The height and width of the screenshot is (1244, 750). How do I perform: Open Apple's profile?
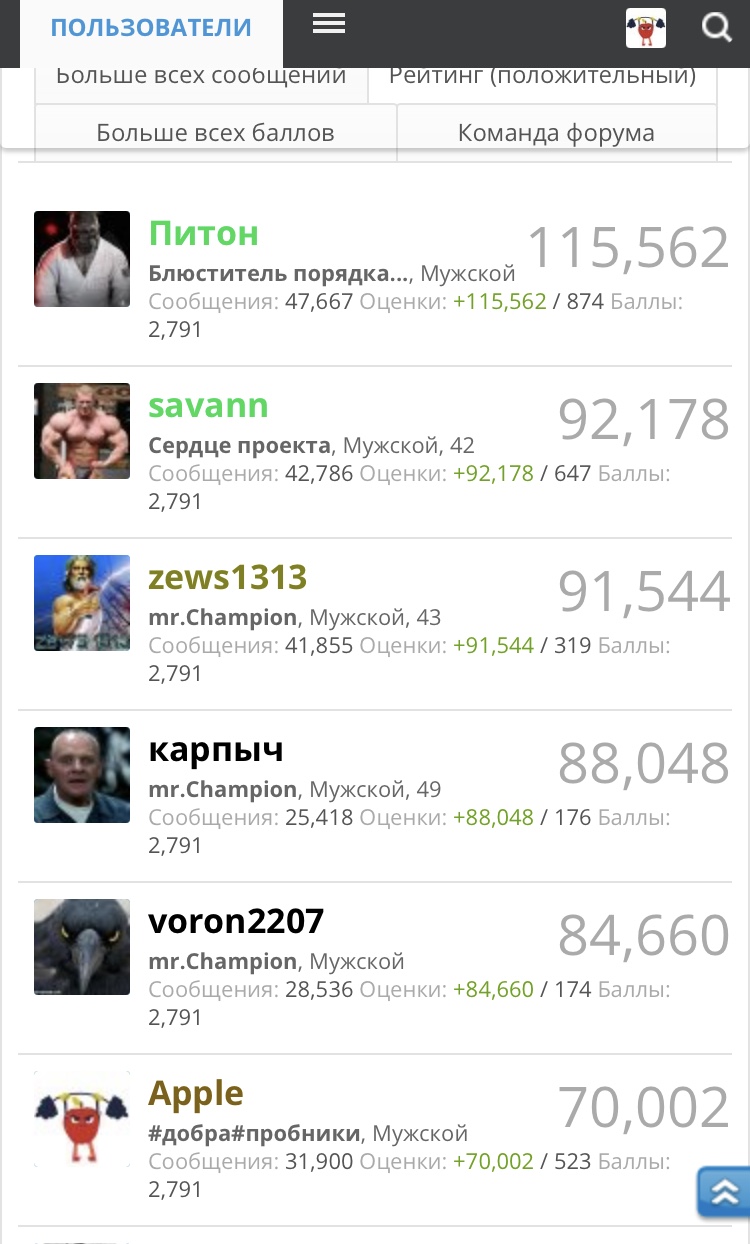pyautogui.click(x=196, y=1094)
